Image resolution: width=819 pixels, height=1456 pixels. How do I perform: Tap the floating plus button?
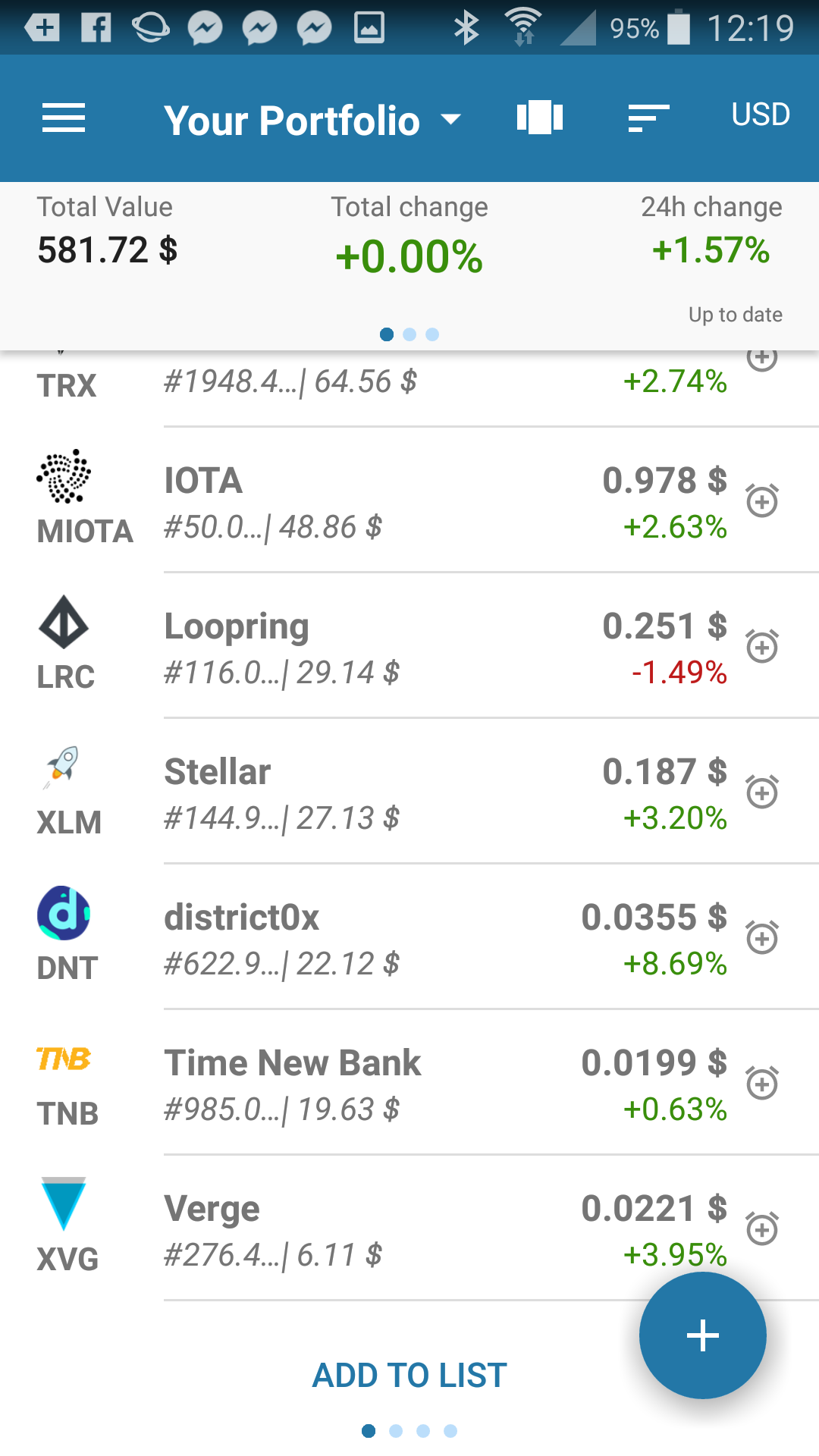pyautogui.click(x=703, y=1335)
